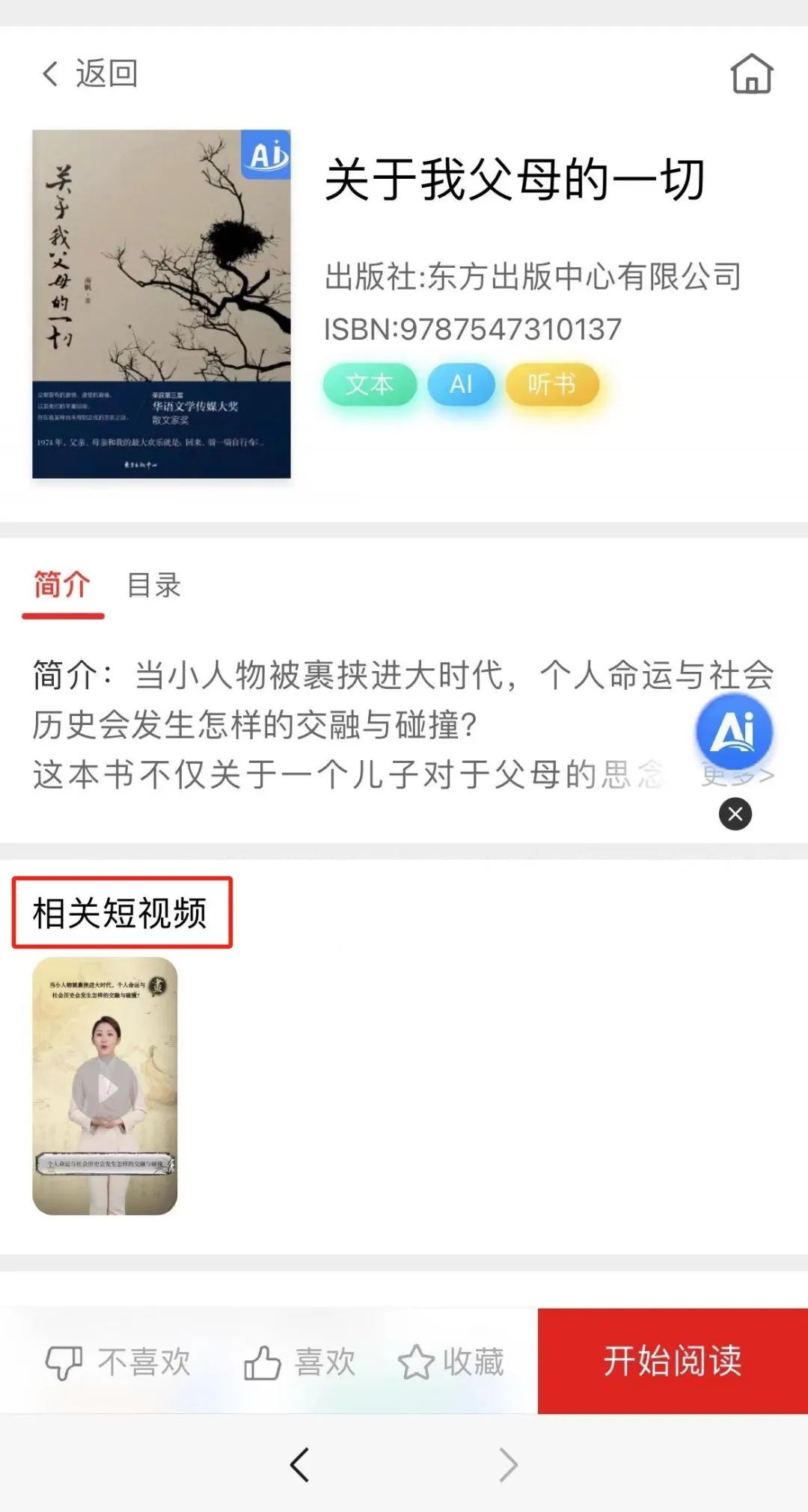This screenshot has width=808, height=1512.
Task: Select the 听书 chip
Action: (x=552, y=385)
